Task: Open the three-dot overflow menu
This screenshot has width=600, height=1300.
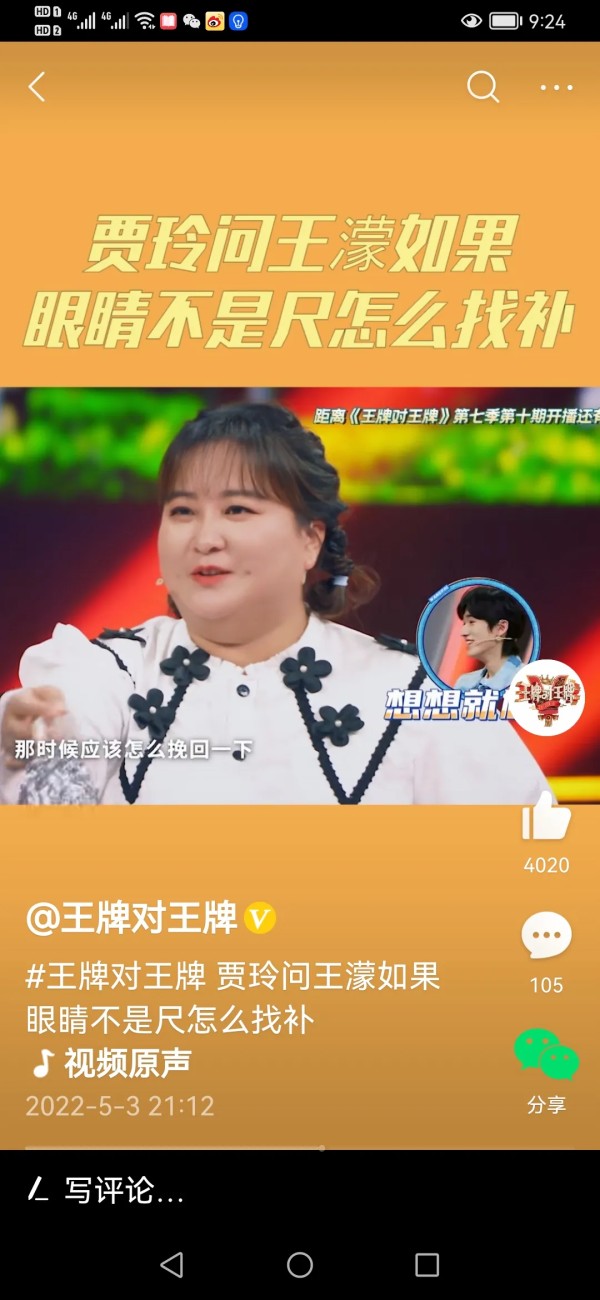Action: (557, 87)
